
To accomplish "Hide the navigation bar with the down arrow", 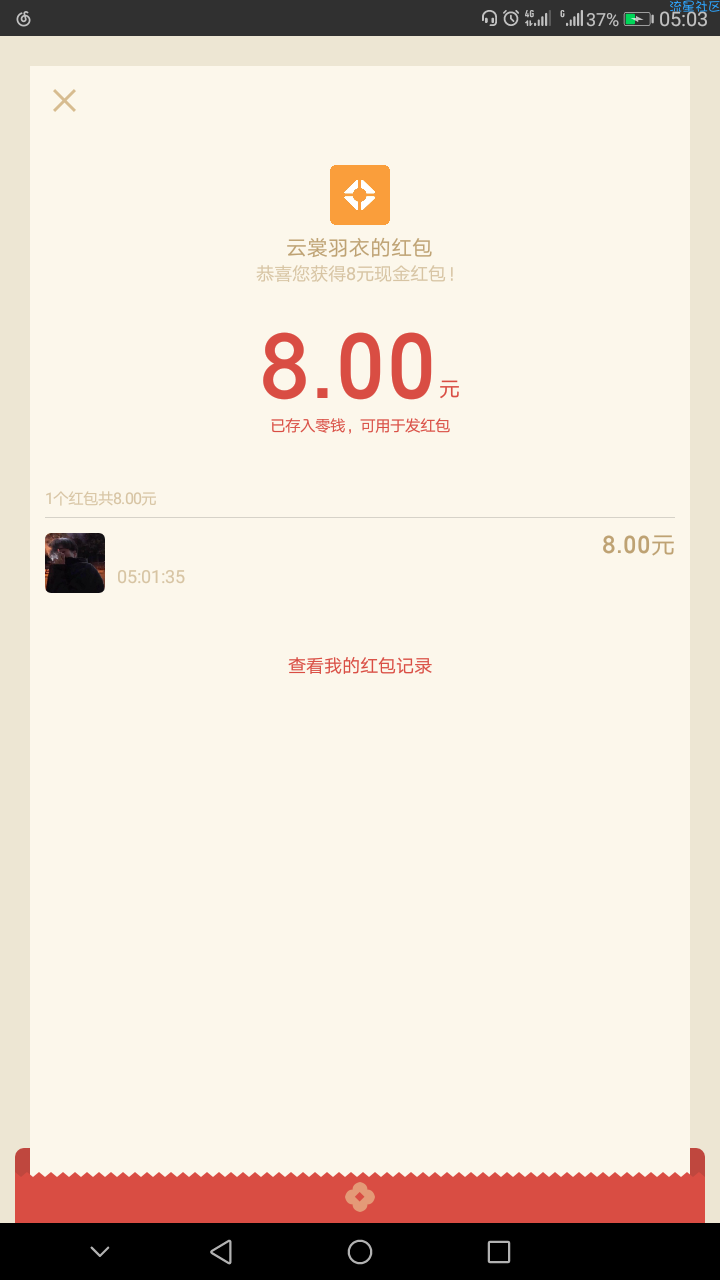I will [100, 1252].
